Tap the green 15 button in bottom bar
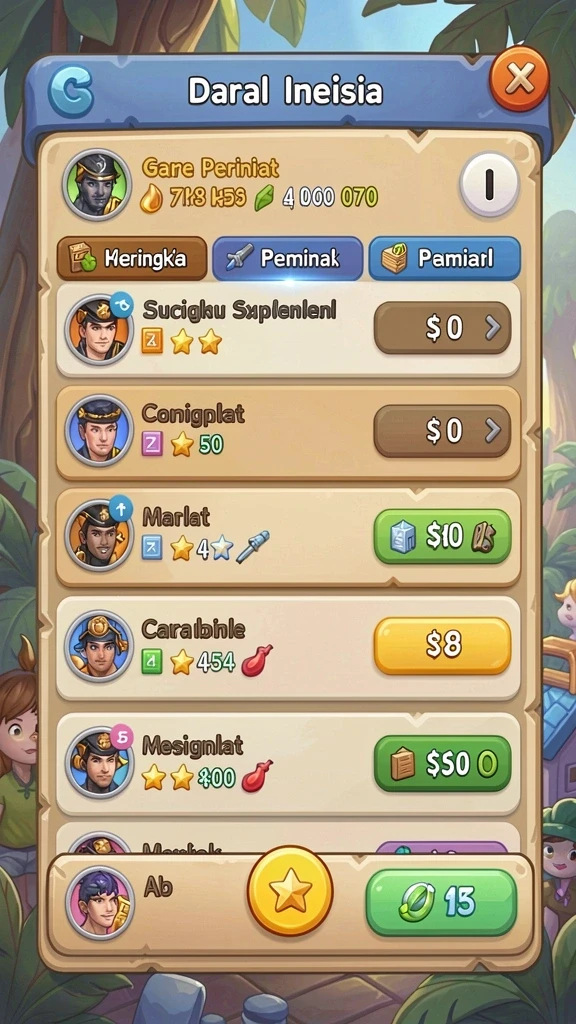Screen dimensions: 576x1024 (x=441, y=902)
